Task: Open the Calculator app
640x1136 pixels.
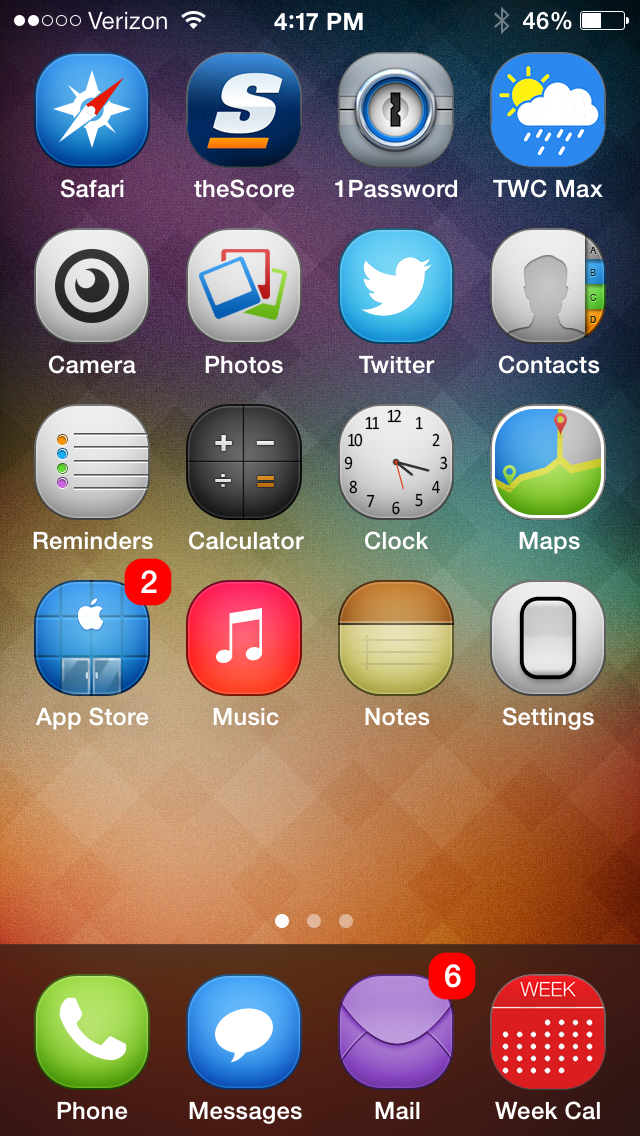Action: [244, 462]
